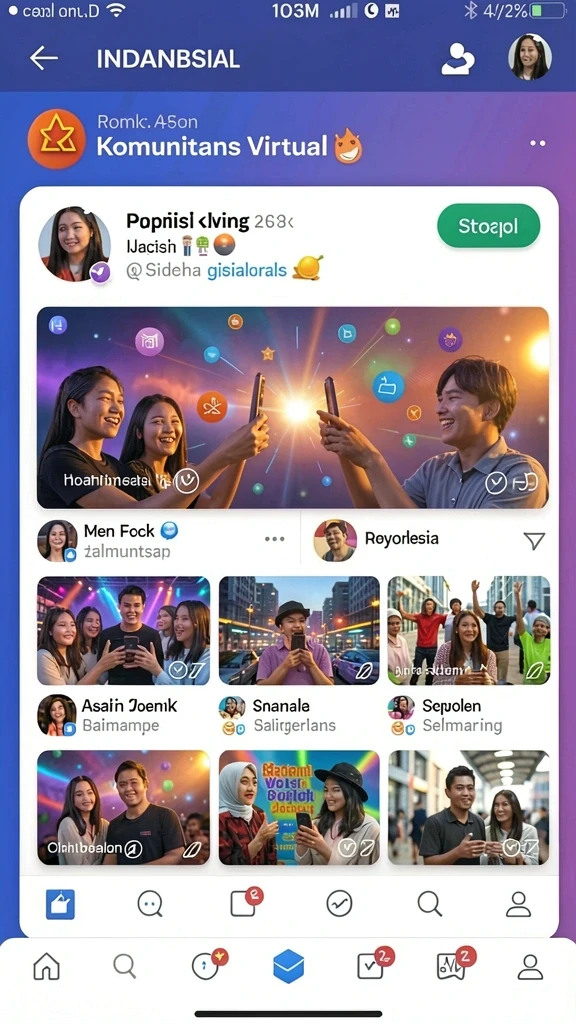Open the Olahiboalon photo tile
The image size is (576, 1024).
point(123,807)
